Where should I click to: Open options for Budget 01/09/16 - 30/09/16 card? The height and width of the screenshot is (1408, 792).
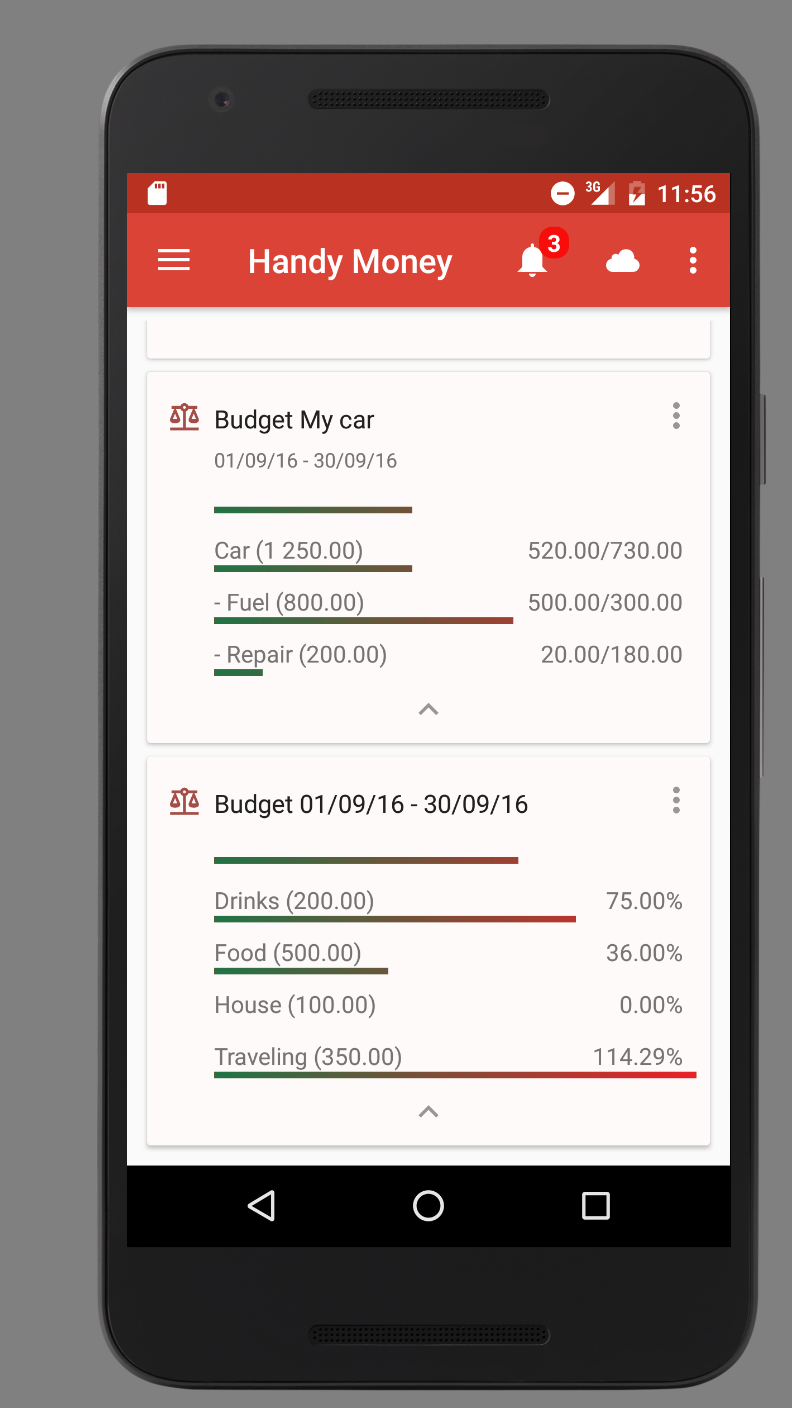(676, 800)
